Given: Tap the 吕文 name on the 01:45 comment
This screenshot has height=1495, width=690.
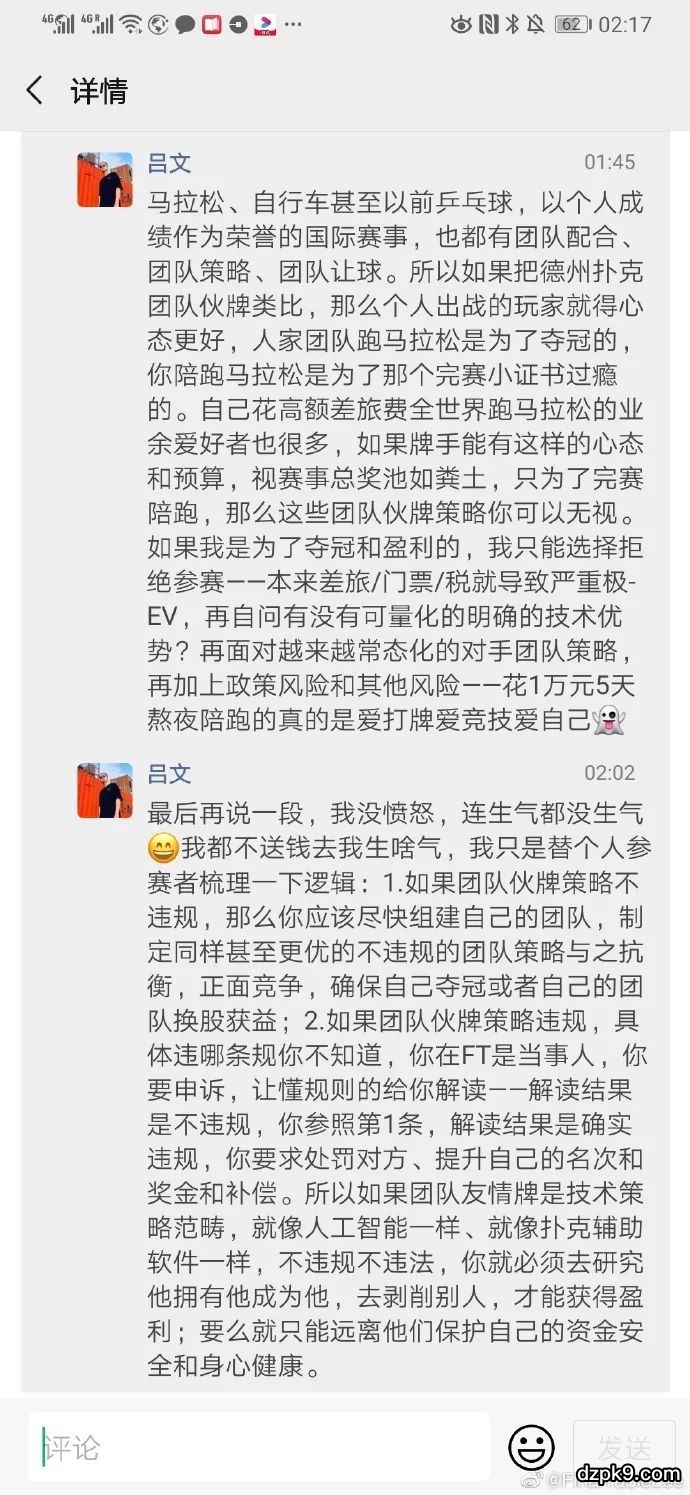Looking at the screenshot, I should 169,163.
